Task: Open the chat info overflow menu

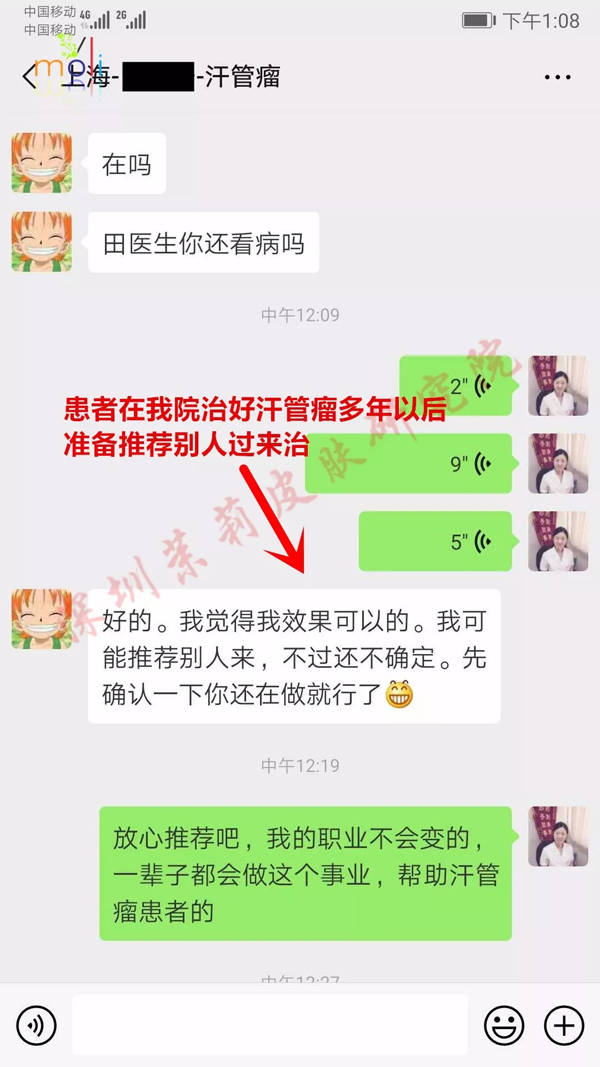Action: (x=557, y=77)
